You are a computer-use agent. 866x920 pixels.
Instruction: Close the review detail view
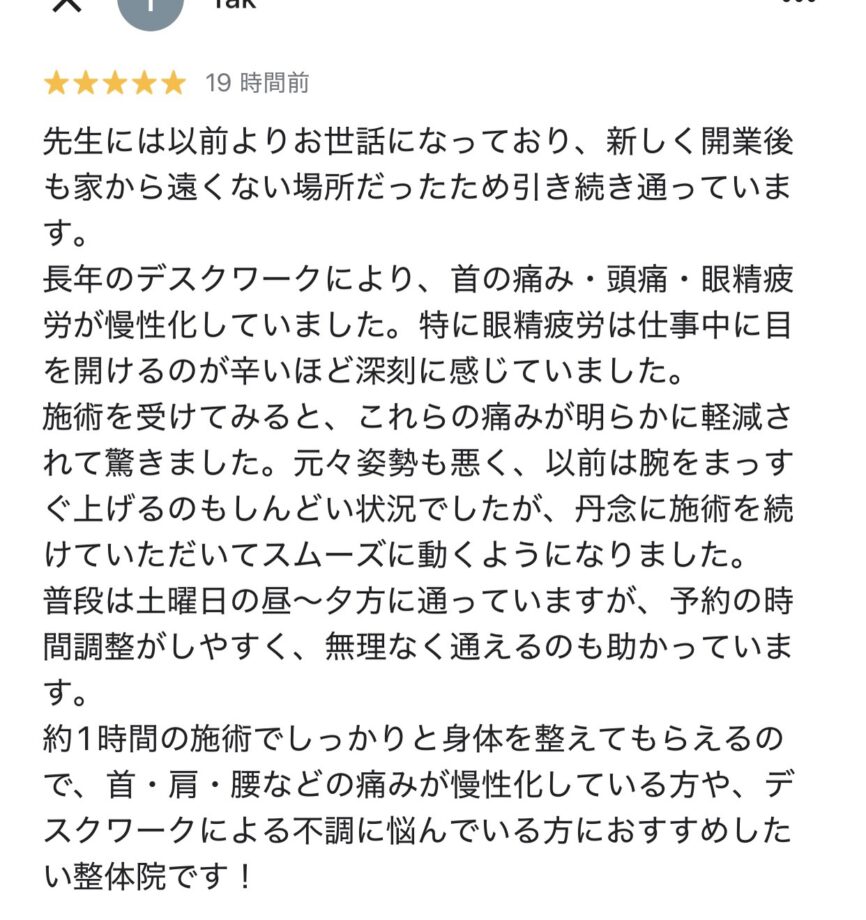click(x=67, y=4)
